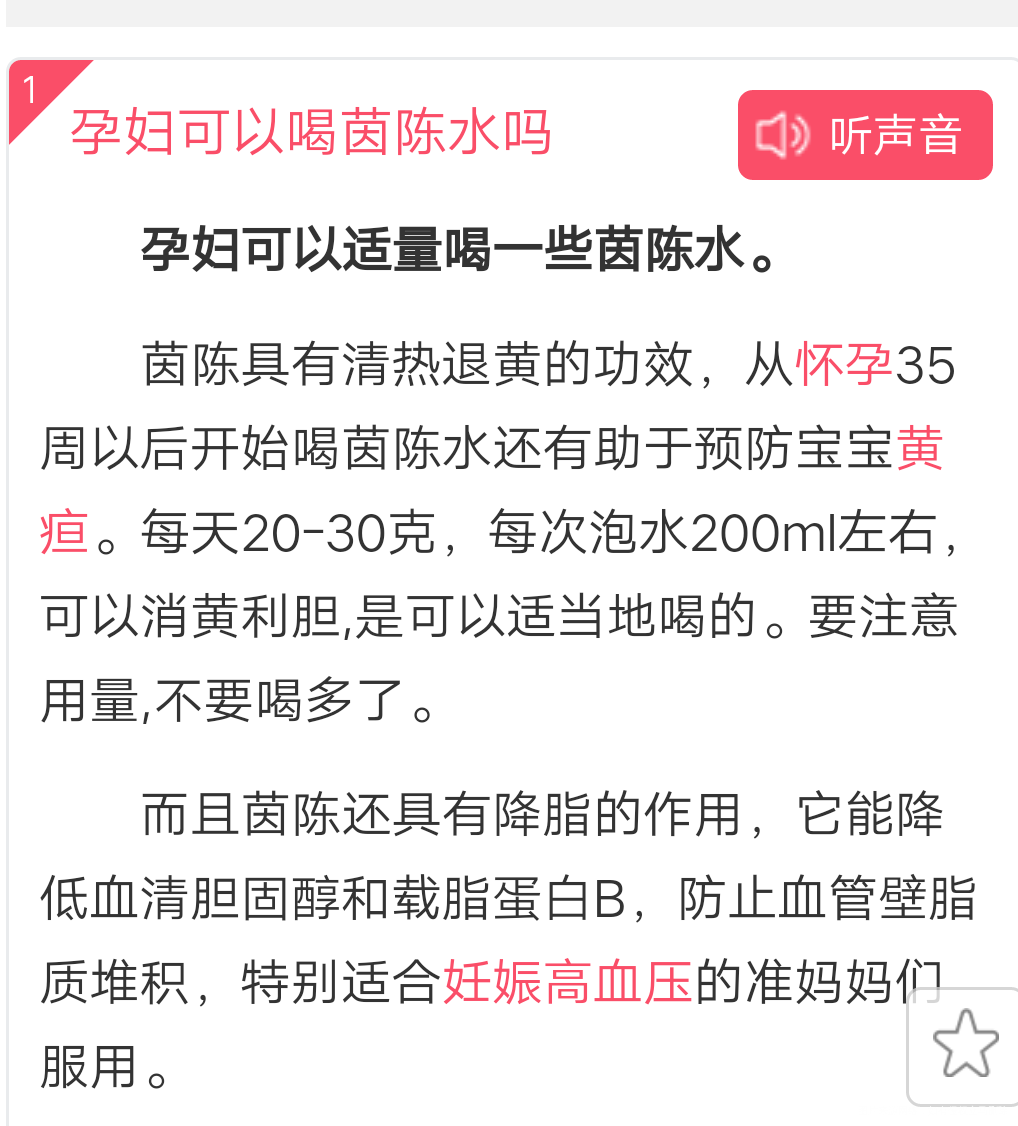Click section heading 孕妇可以适量喝一些茵陈水
Image resolution: width=1018 pixels, height=1126 pixels.
click(429, 243)
